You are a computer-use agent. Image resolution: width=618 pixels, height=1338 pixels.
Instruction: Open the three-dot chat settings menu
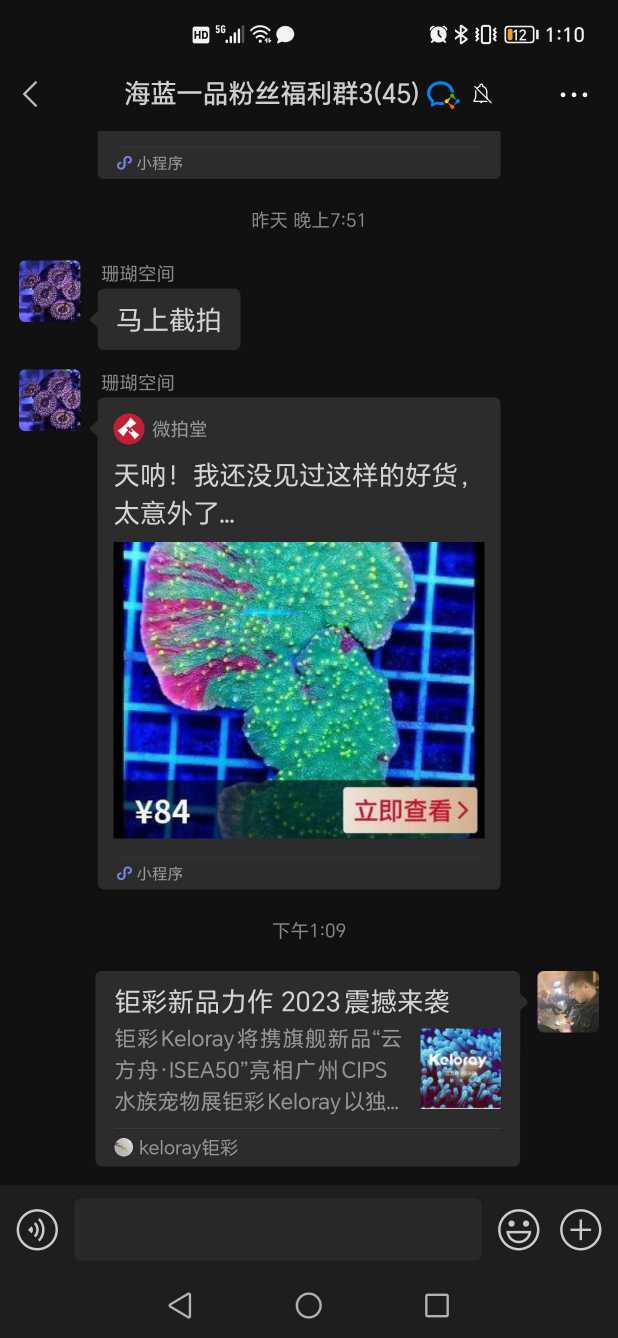pos(574,95)
